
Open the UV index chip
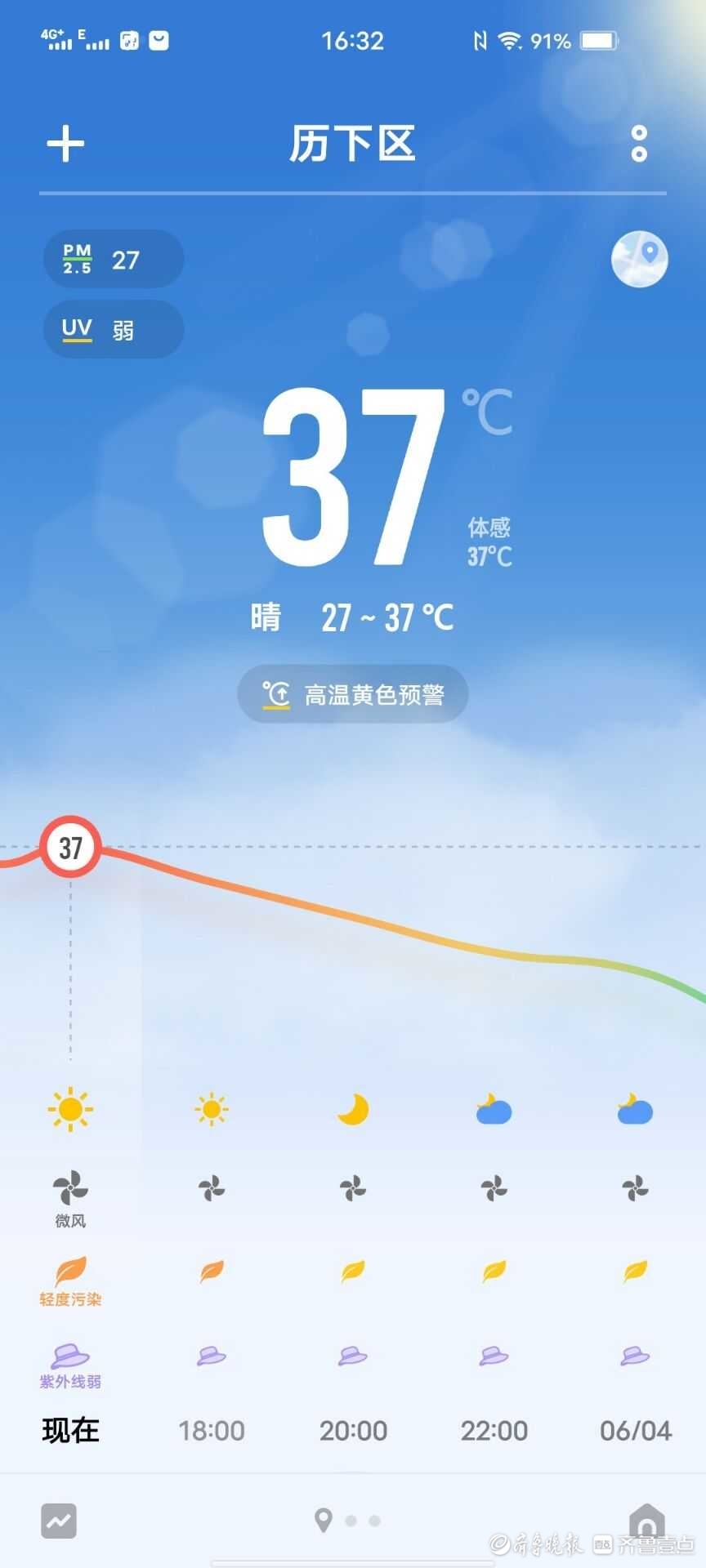[114, 329]
